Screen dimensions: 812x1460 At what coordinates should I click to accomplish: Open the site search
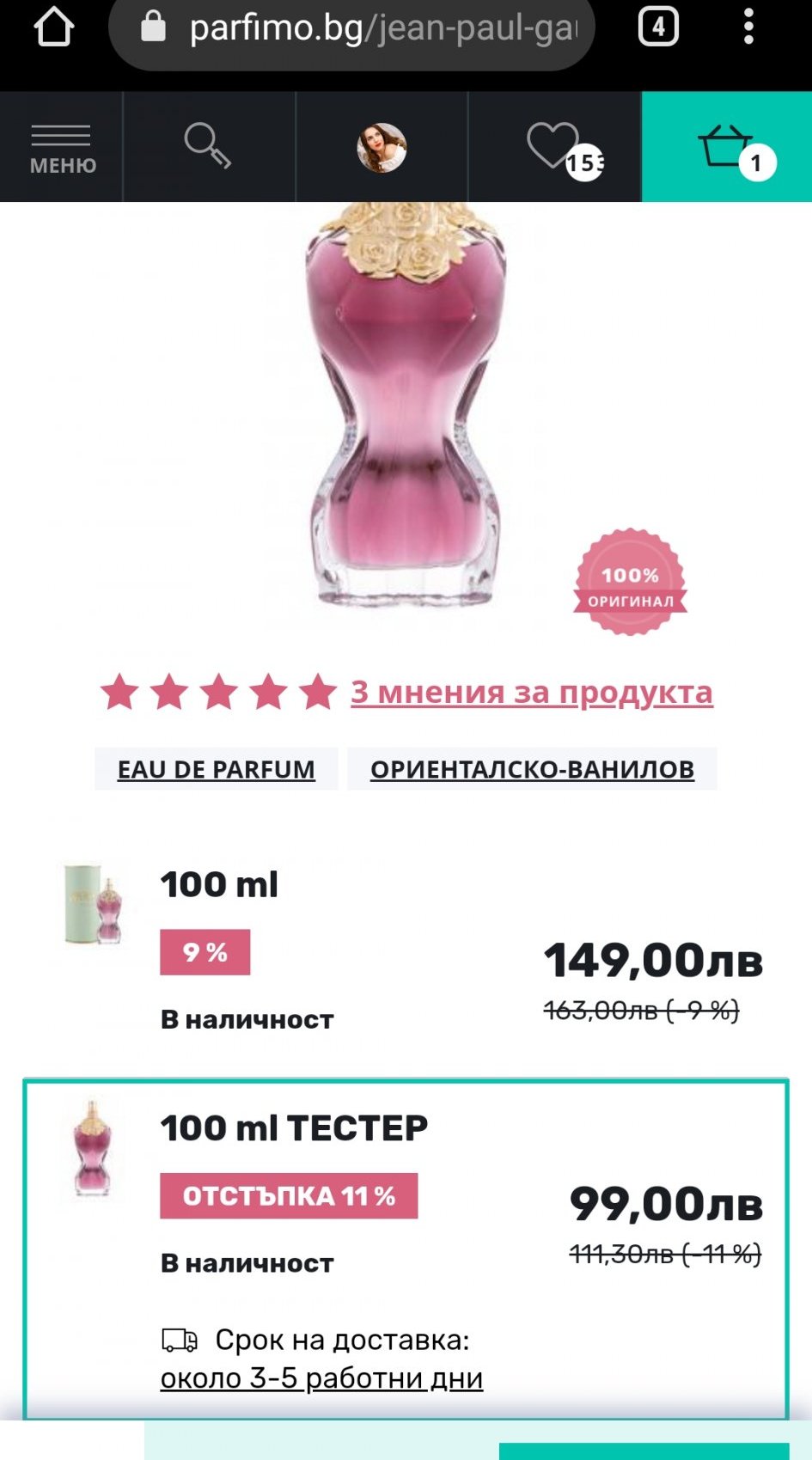208,147
